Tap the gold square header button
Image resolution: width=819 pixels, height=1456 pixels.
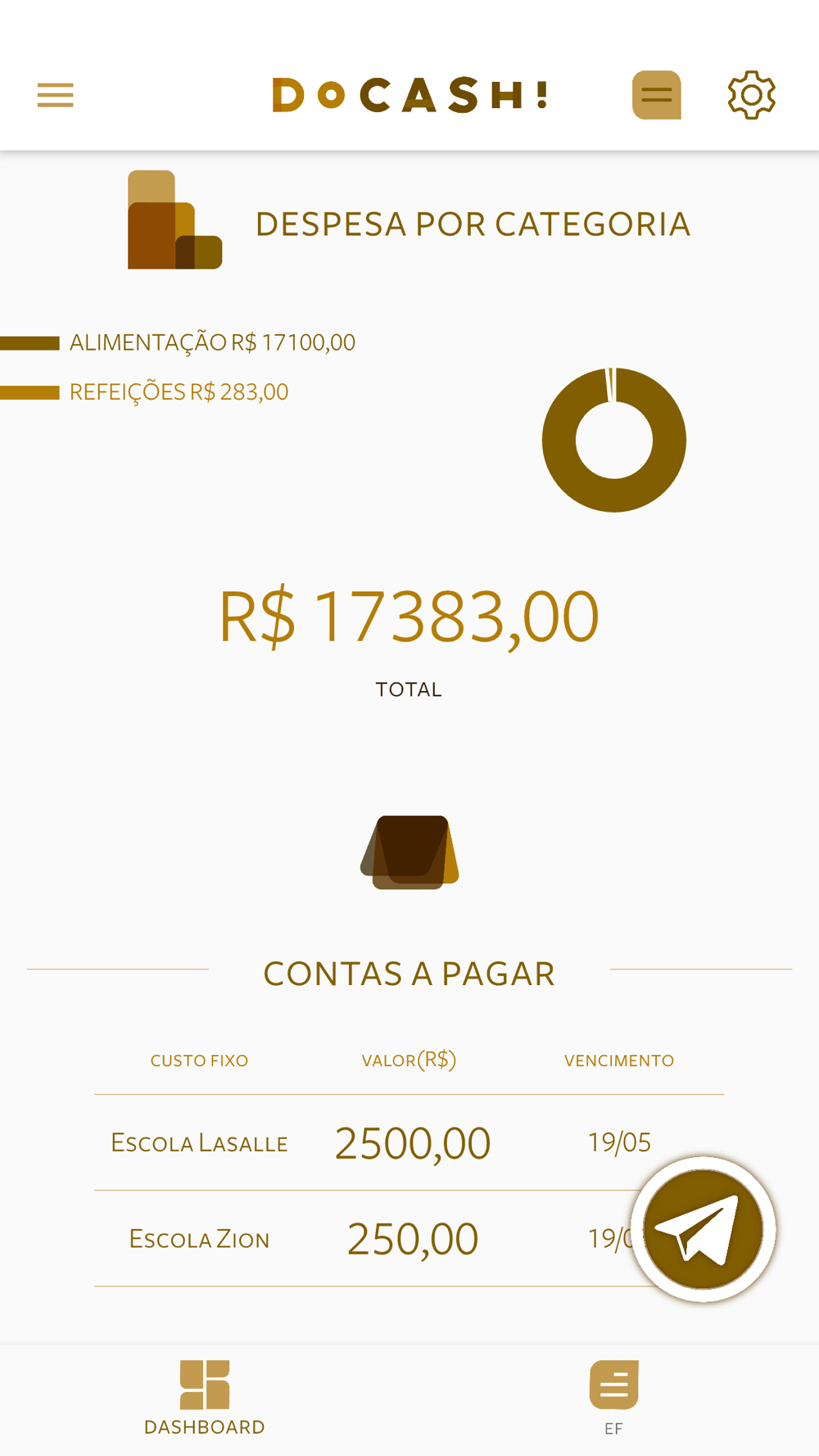click(x=657, y=95)
